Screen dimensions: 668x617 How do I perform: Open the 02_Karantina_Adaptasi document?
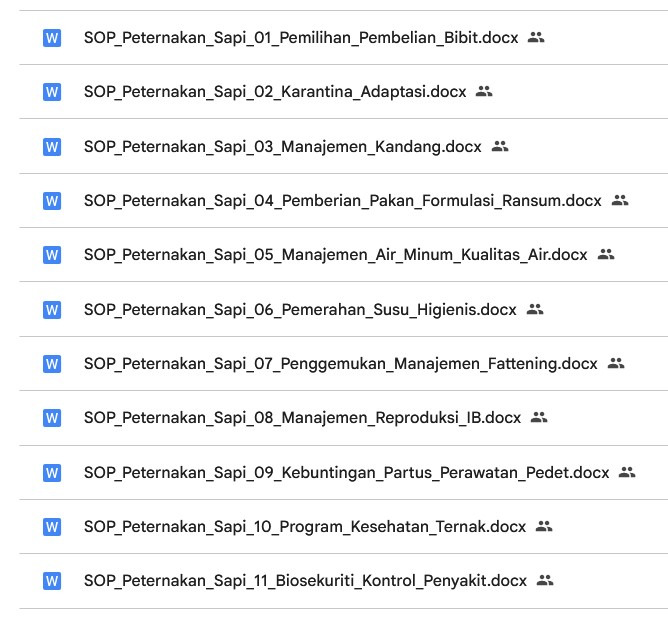(x=275, y=91)
